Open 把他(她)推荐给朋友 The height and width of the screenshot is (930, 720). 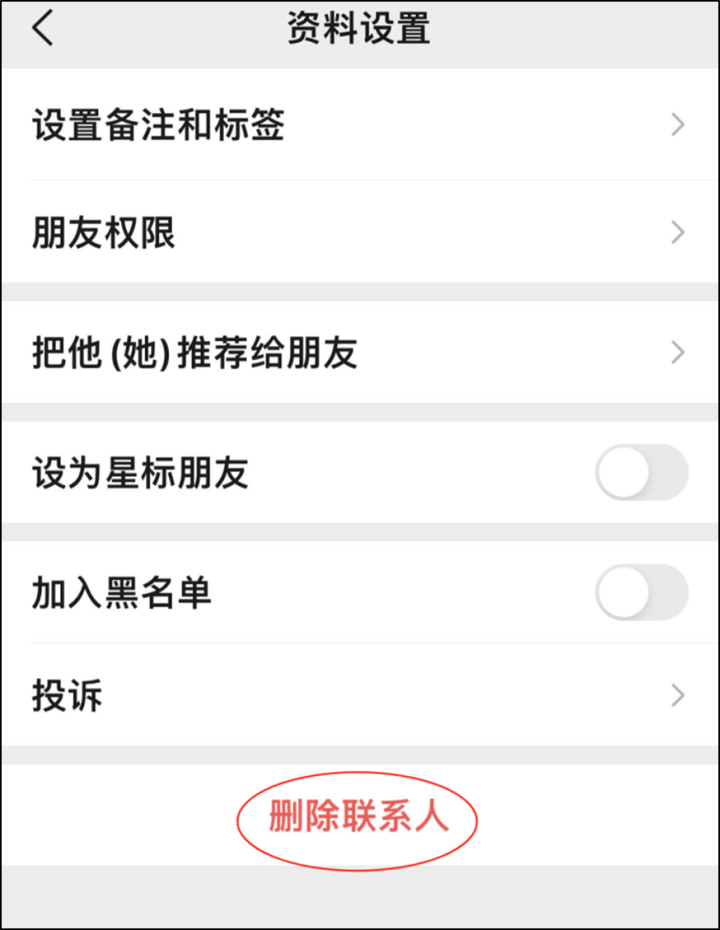pos(358,353)
